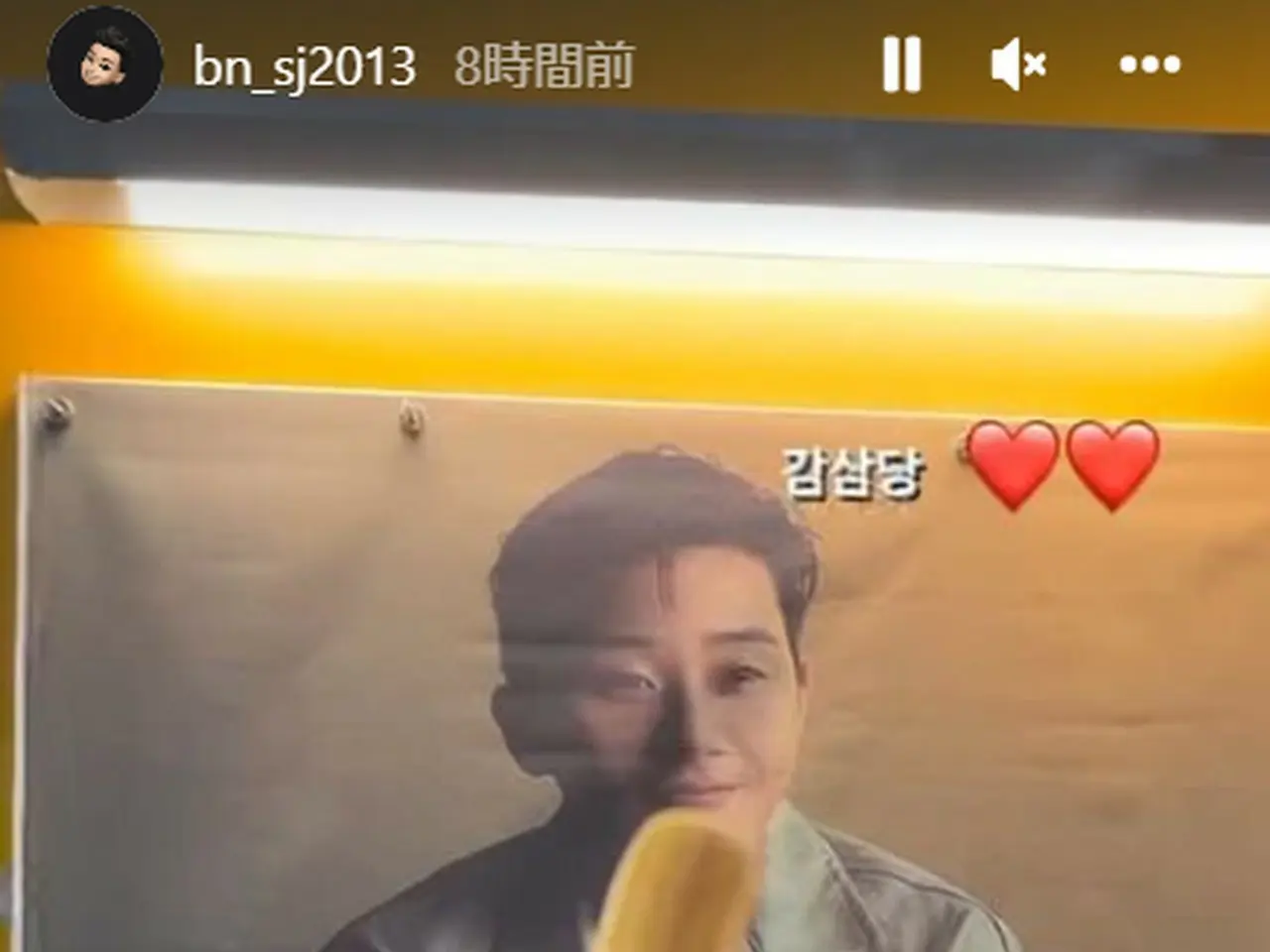Screen dimensions: 1270x952
Task: Unmute the story sound
Action: click(x=1018, y=65)
